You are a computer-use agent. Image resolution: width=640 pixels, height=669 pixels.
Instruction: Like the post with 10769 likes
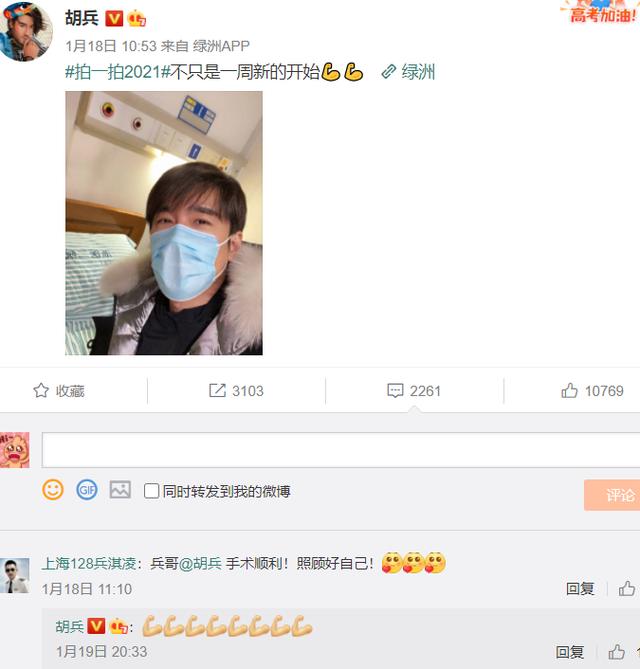point(592,391)
